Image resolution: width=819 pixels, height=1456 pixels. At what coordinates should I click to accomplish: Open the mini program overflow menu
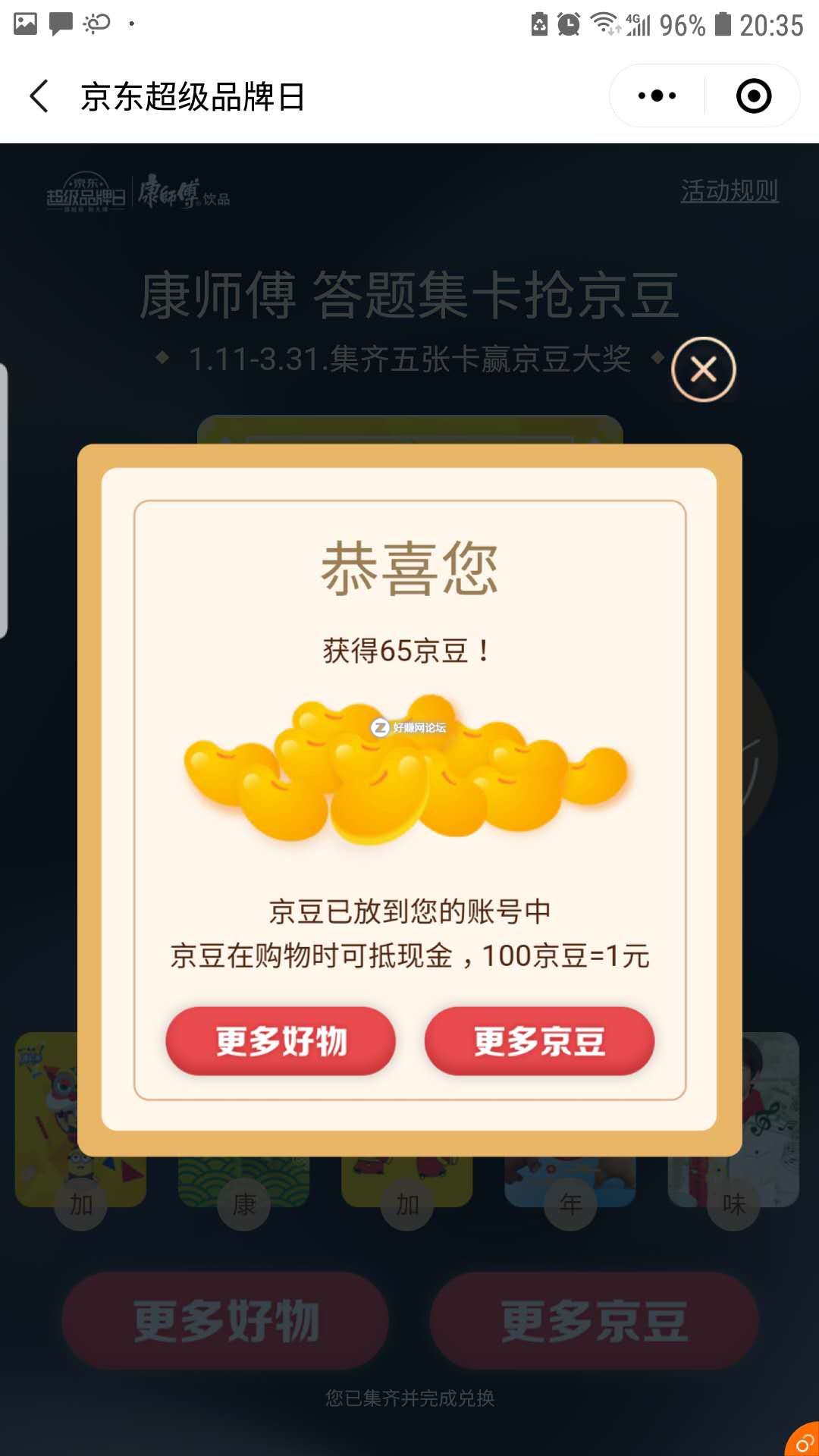coord(657,96)
